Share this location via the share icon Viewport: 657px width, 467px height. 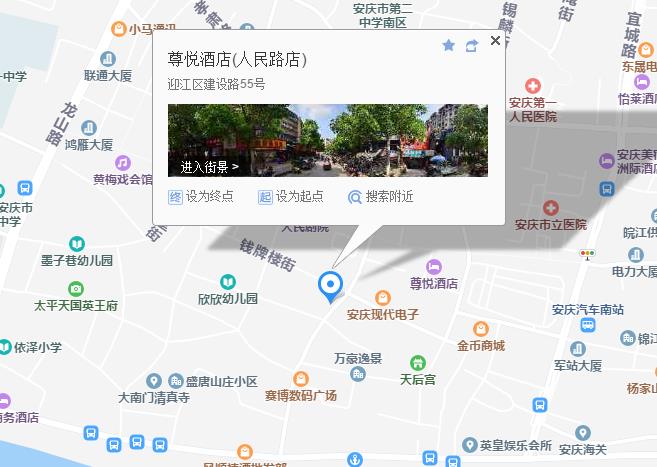pos(472,45)
